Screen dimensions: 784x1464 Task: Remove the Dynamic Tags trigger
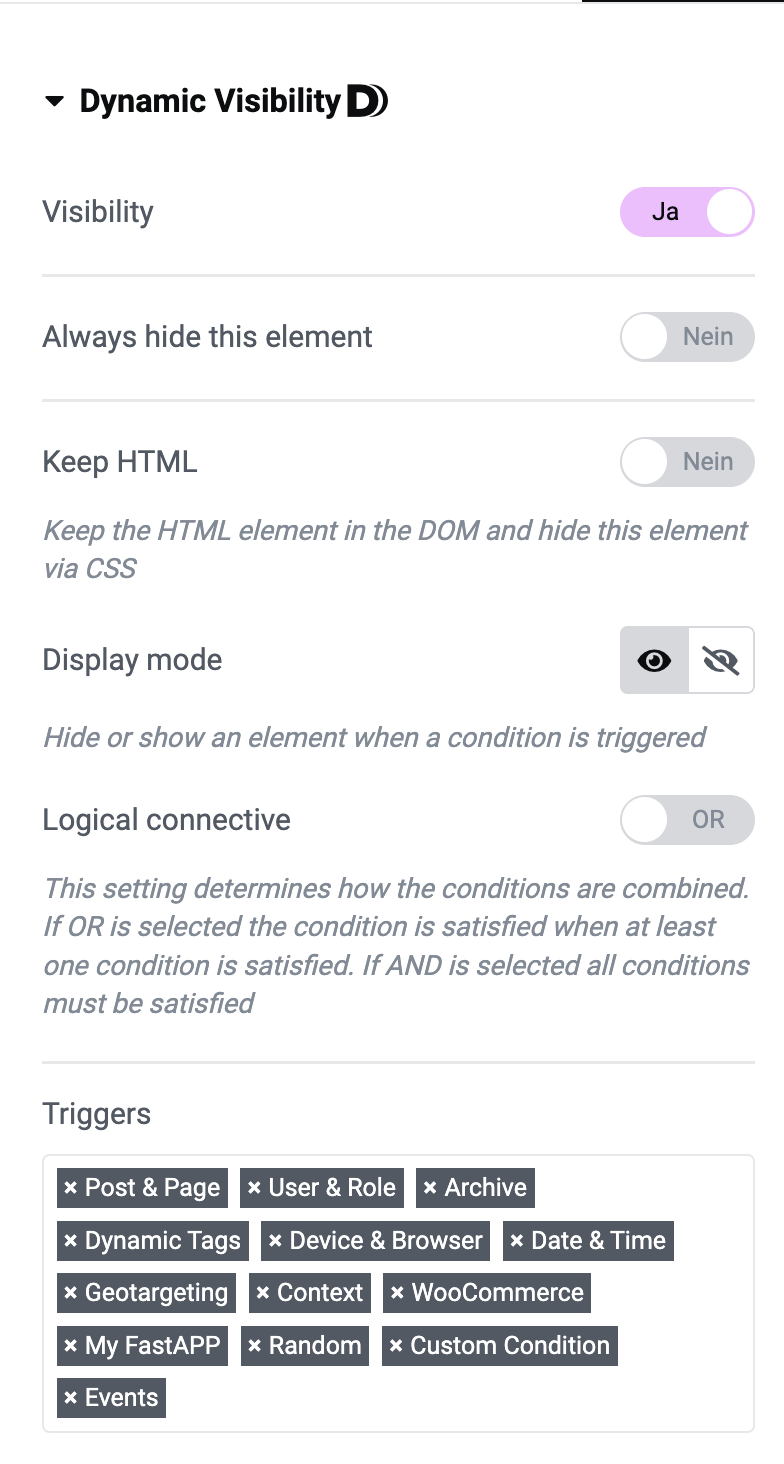tap(71, 1241)
